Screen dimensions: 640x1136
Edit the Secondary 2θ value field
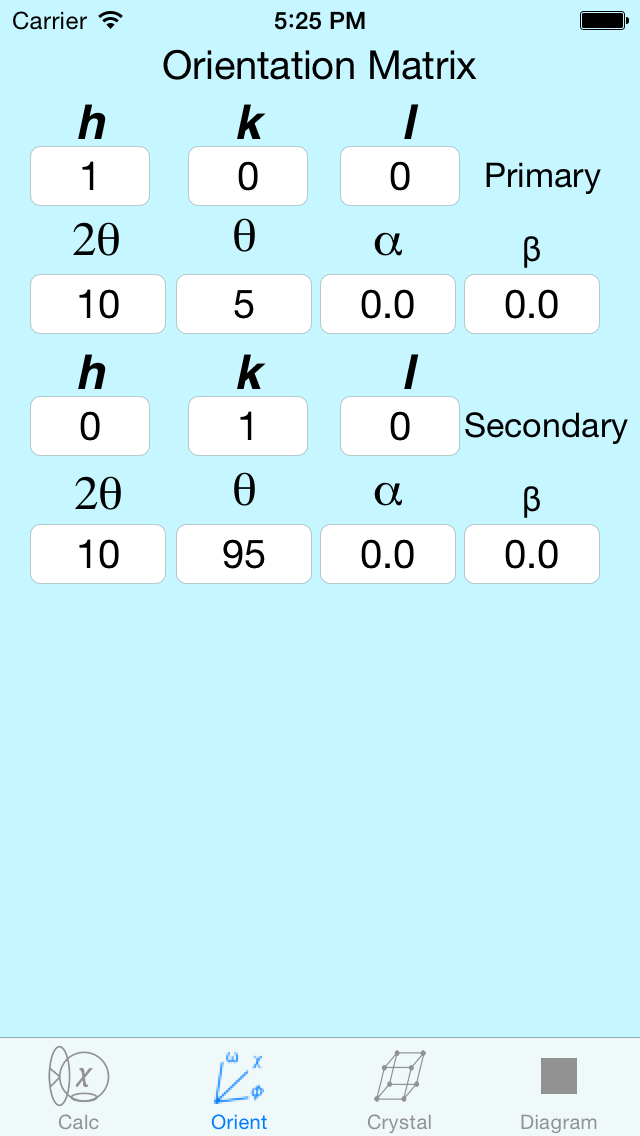pos(98,554)
